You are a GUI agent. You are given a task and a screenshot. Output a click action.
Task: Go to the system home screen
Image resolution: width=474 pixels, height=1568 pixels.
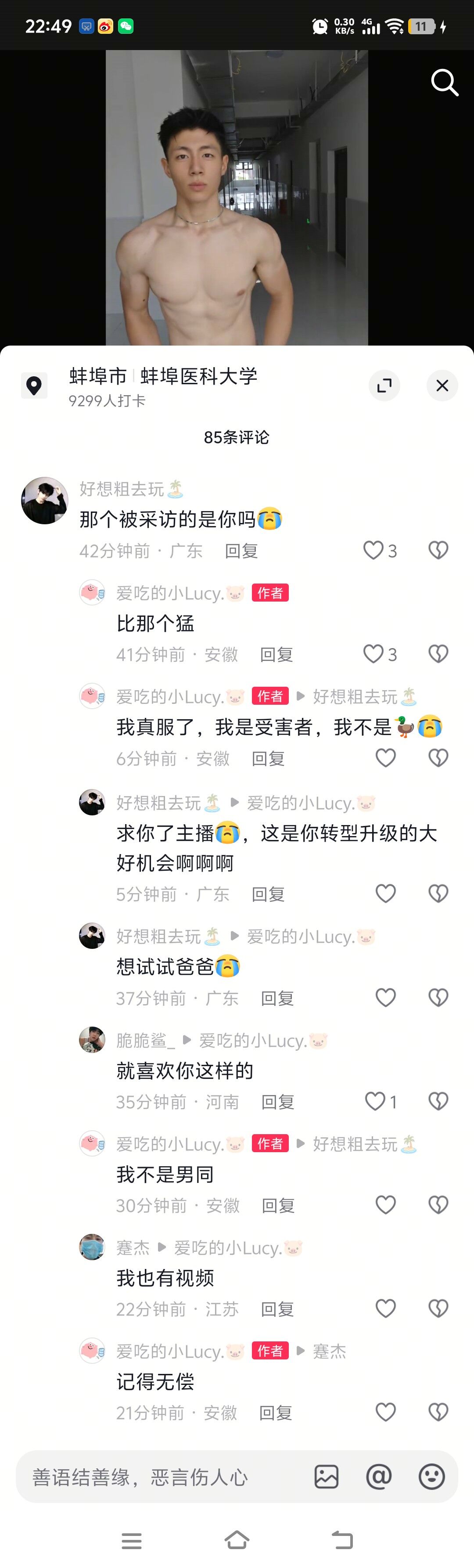tap(237, 1540)
